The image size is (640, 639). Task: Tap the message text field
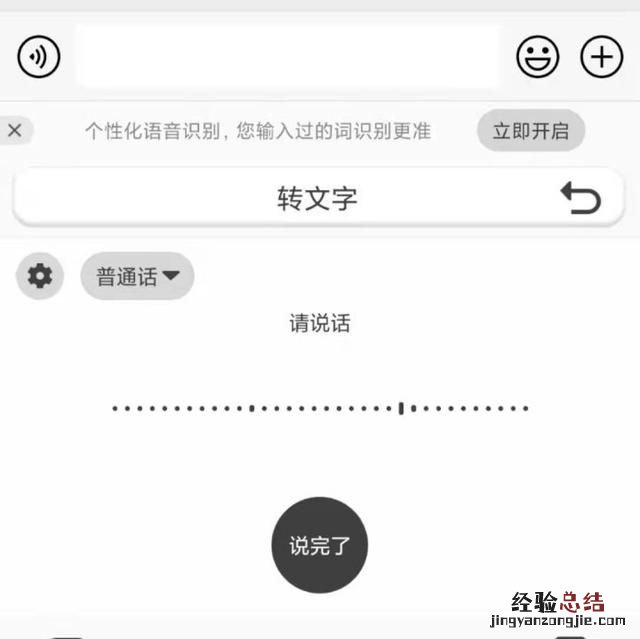pyautogui.click(x=287, y=57)
